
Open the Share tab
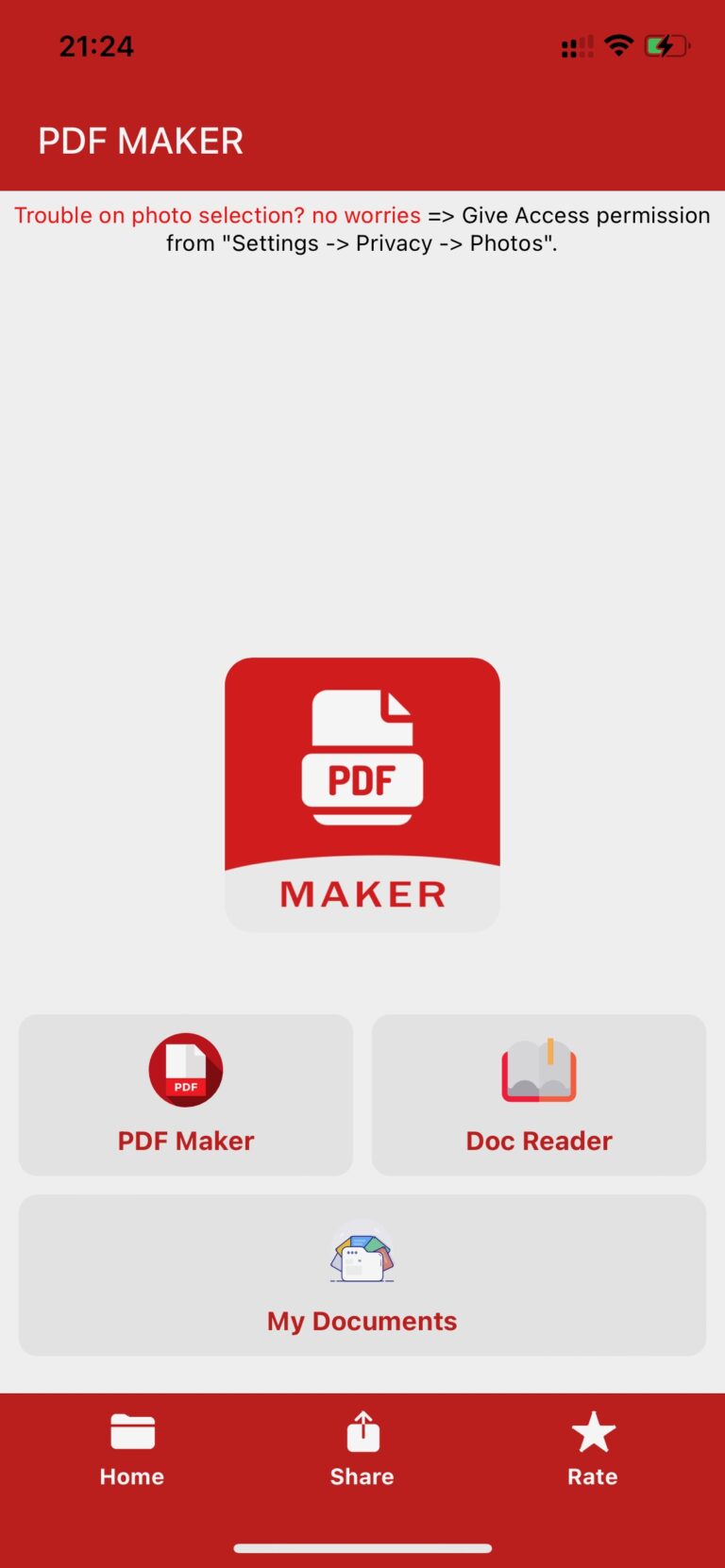362,1453
